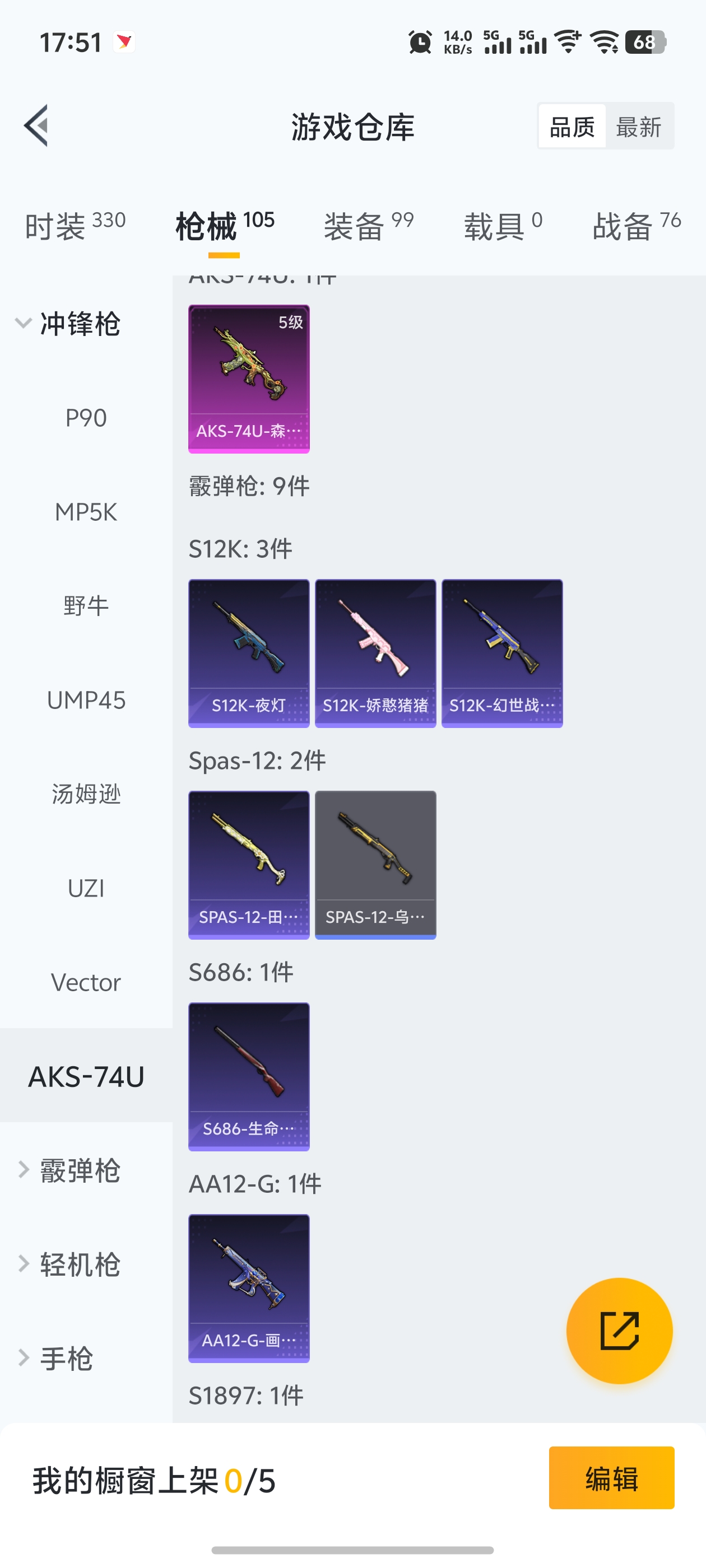This screenshot has width=706, height=1568.
Task: Sort by 品质
Action: click(x=572, y=127)
